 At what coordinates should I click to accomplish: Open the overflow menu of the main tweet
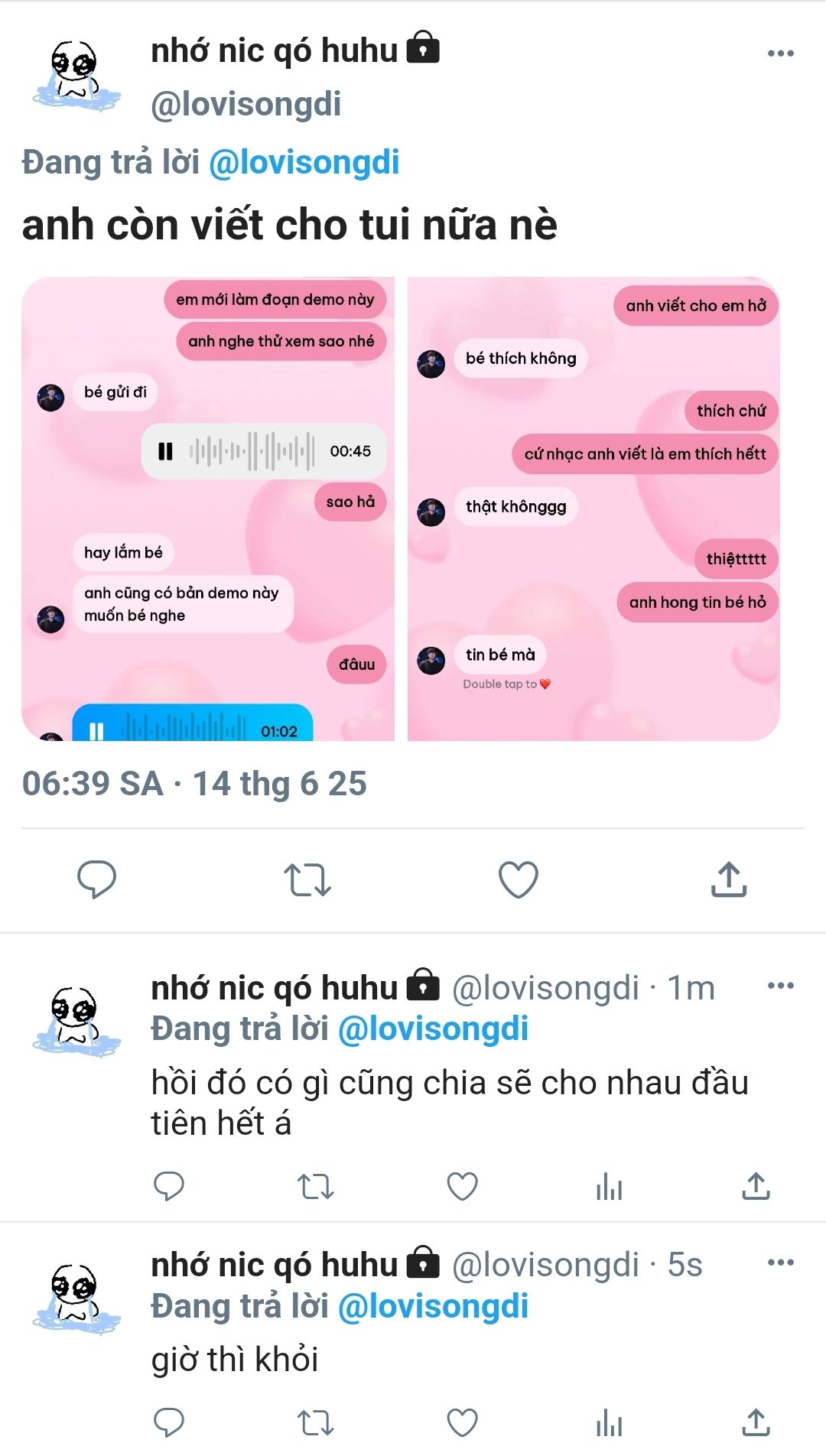coord(780,54)
